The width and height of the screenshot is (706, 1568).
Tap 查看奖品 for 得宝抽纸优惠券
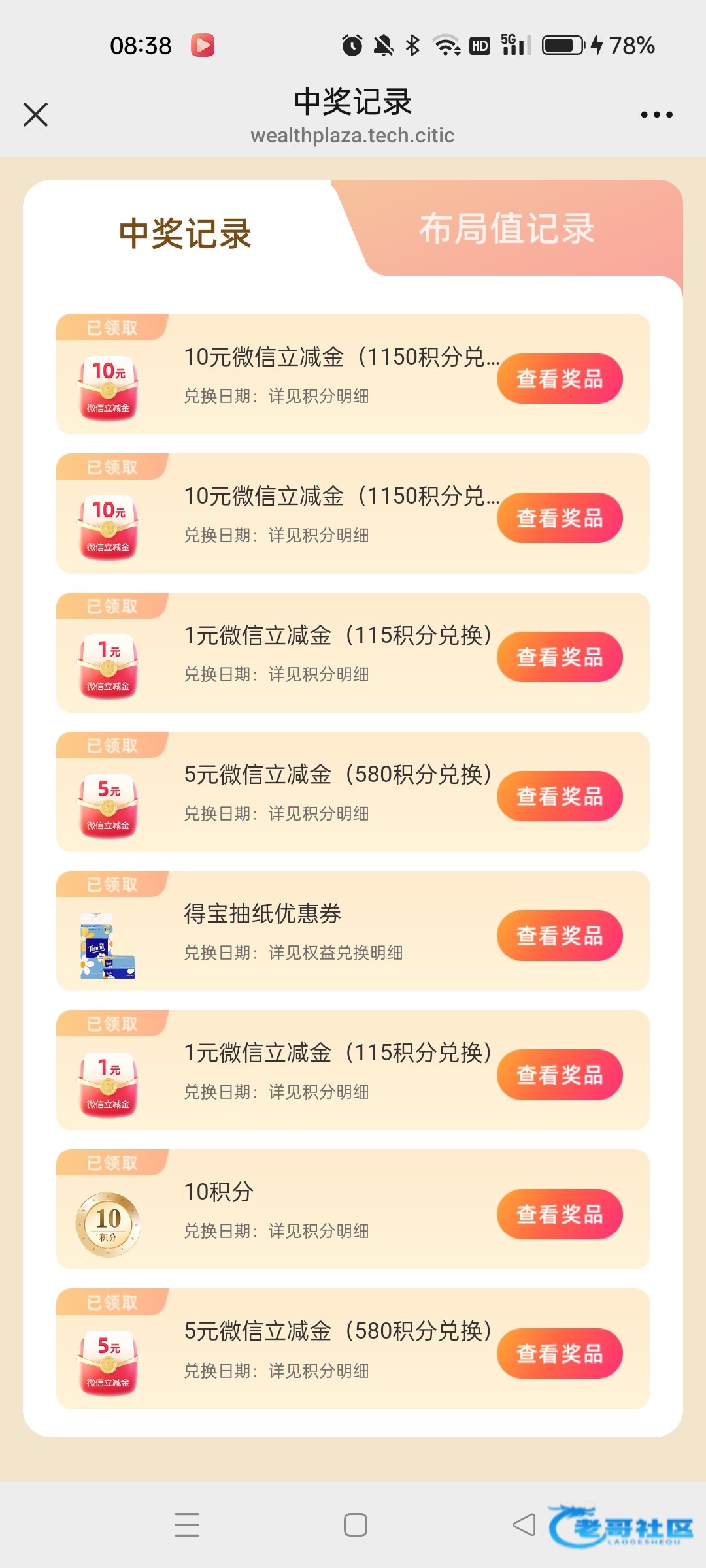tap(560, 936)
